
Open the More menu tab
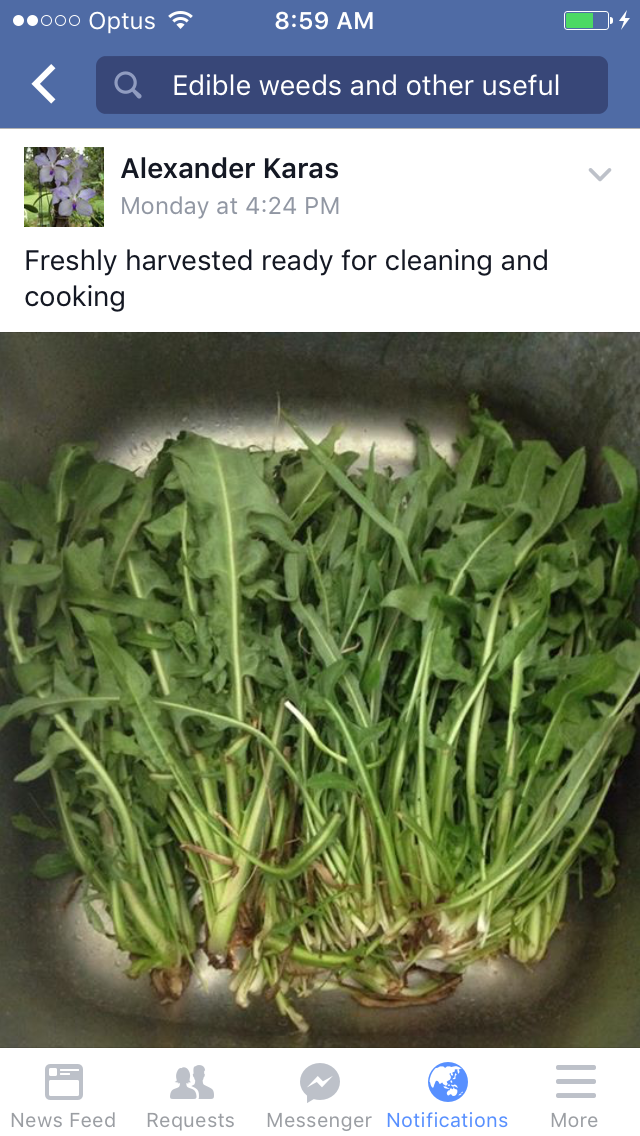tap(575, 1095)
